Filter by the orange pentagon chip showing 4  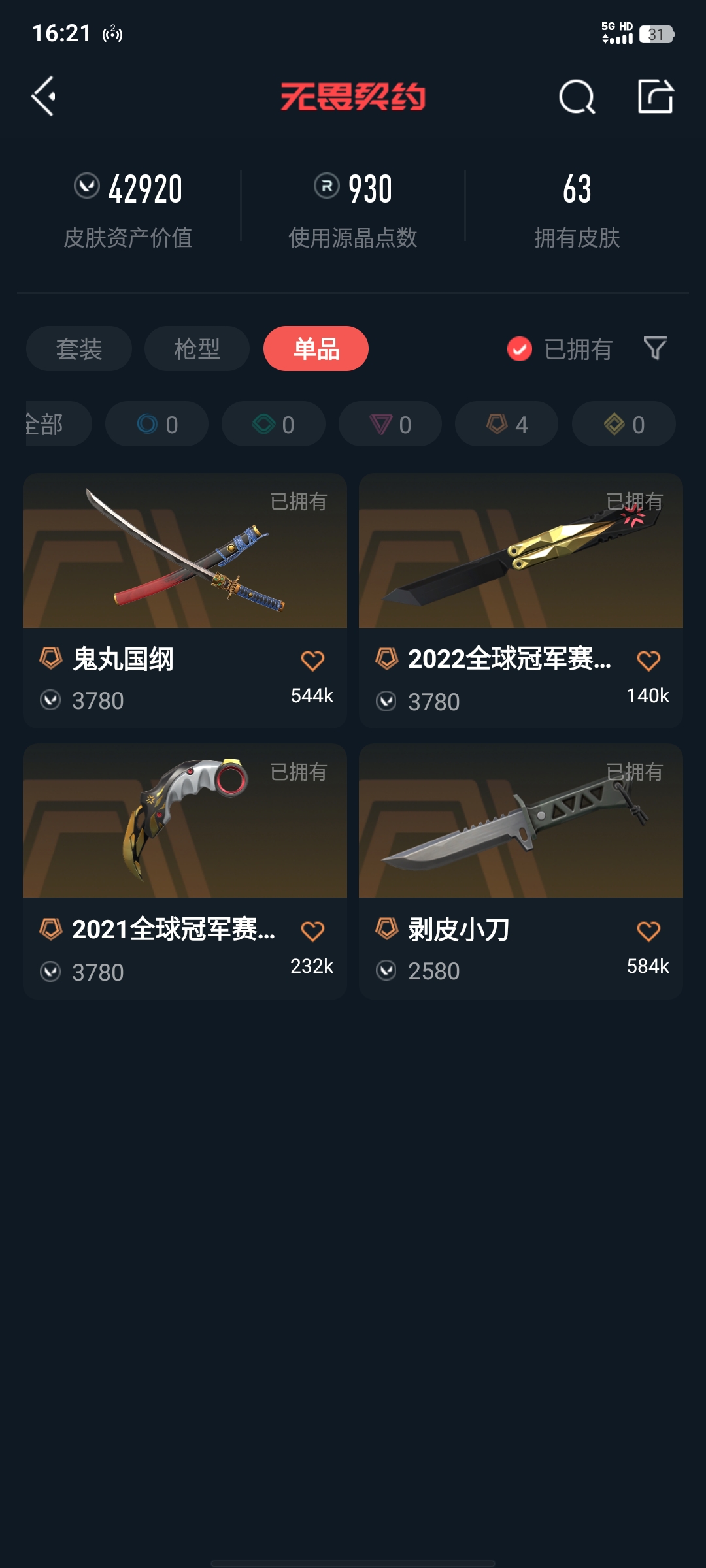click(x=507, y=425)
